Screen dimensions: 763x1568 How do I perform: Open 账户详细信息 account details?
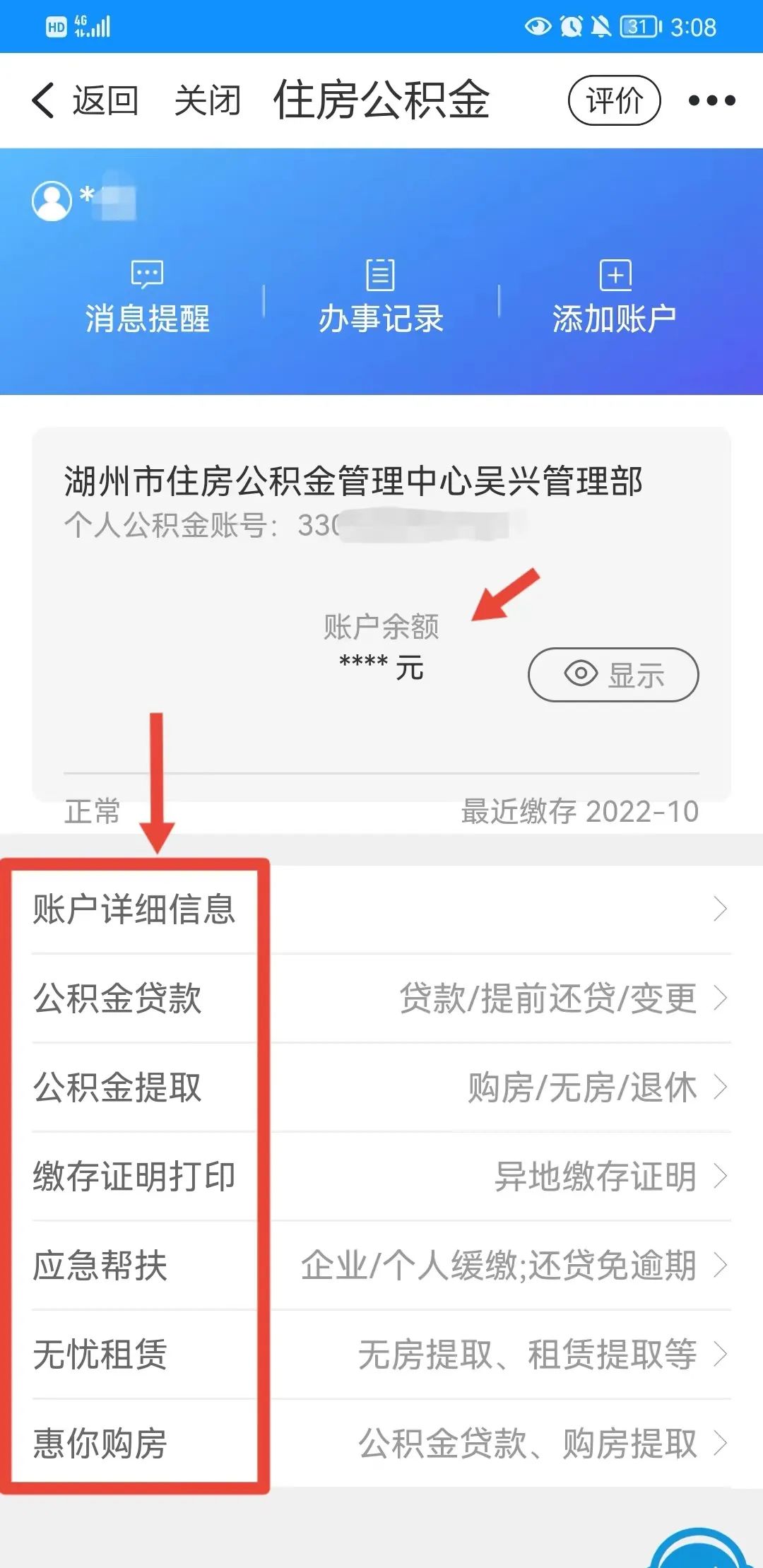click(381, 909)
